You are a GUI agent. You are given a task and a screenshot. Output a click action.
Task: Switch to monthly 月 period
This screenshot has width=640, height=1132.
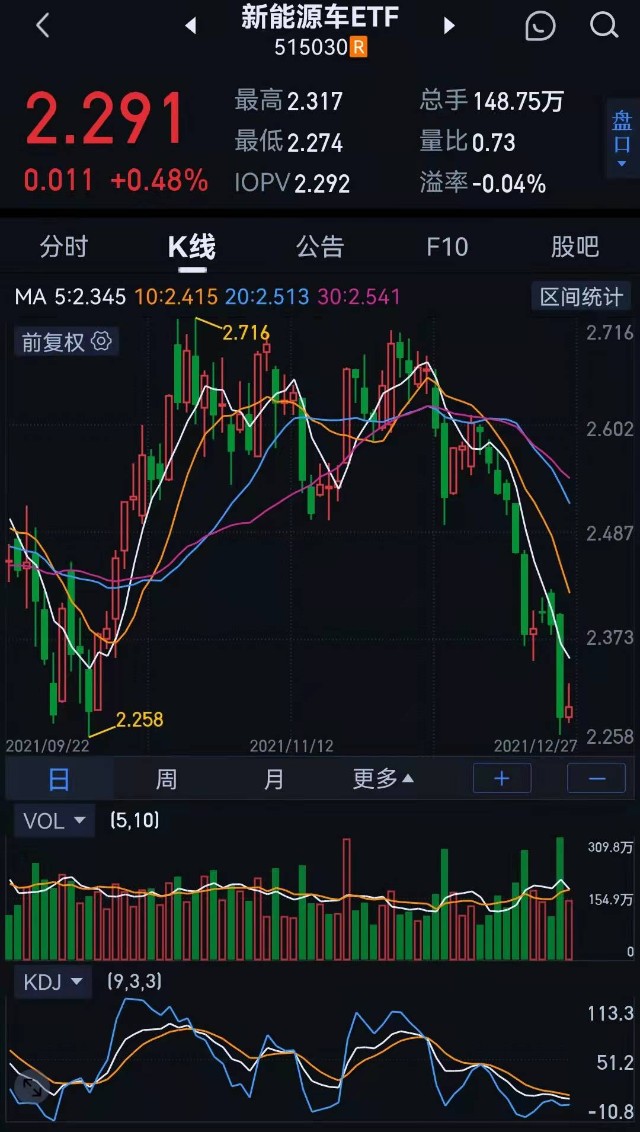[273, 779]
